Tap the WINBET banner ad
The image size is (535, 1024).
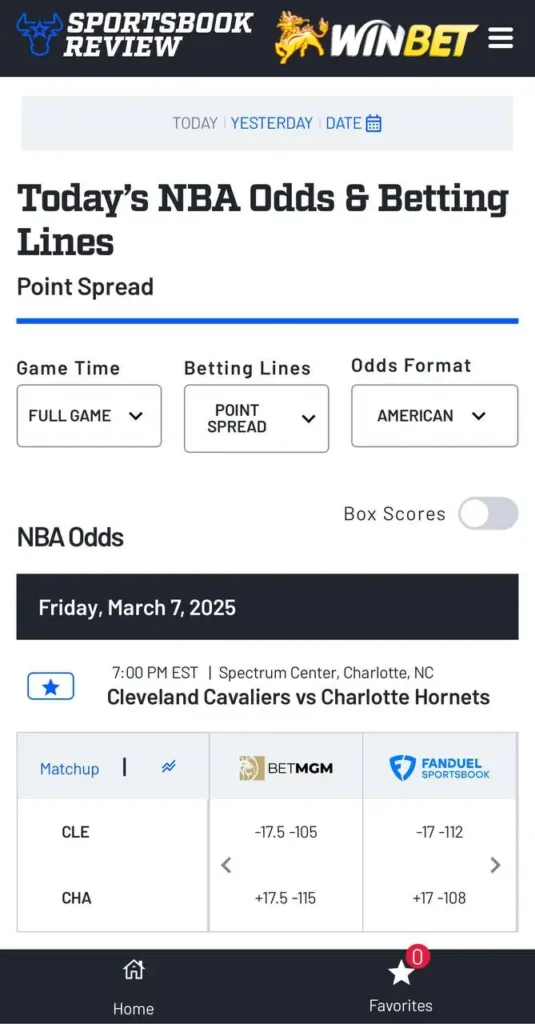377,38
